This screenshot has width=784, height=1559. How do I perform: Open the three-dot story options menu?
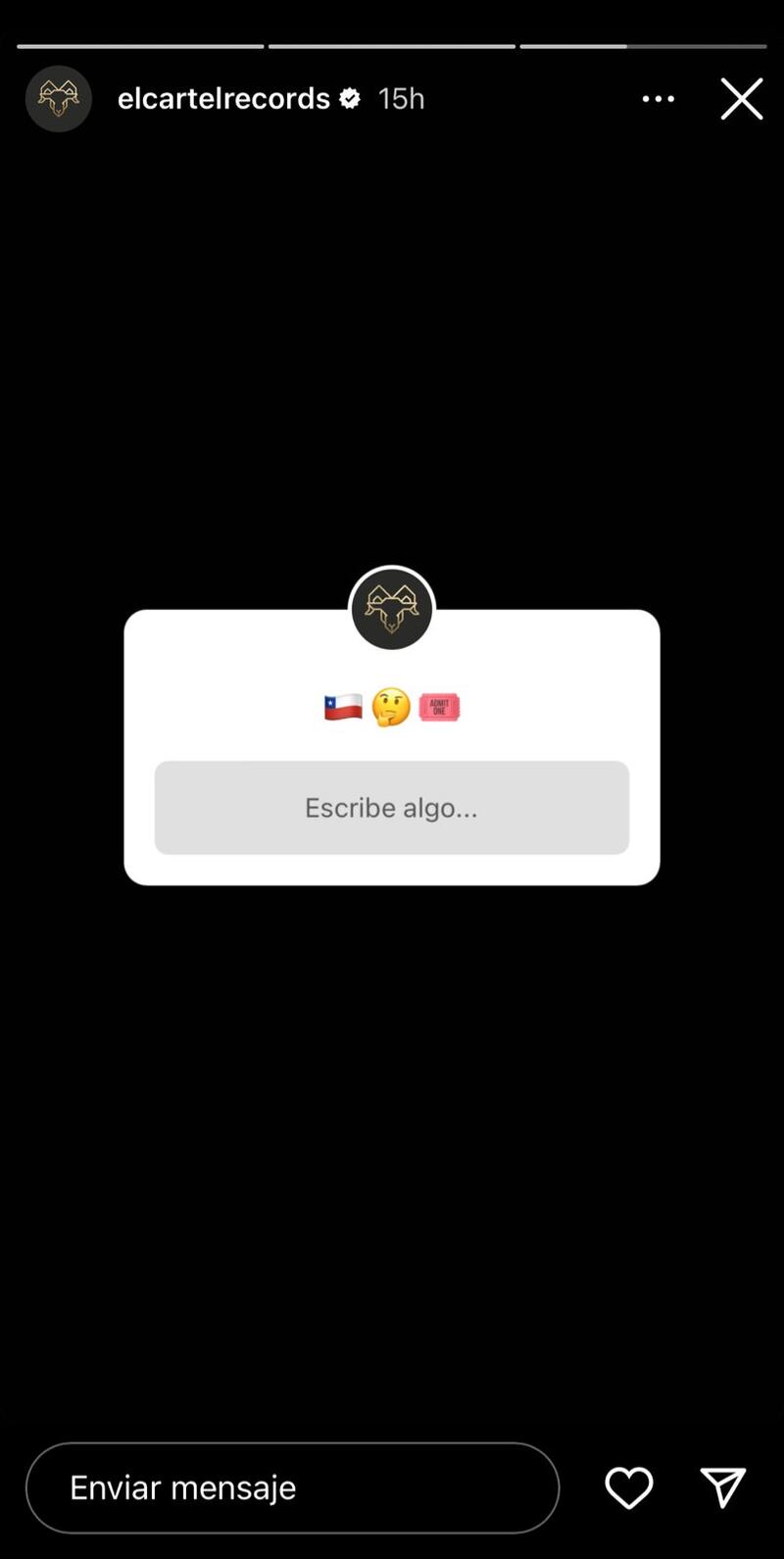(658, 99)
